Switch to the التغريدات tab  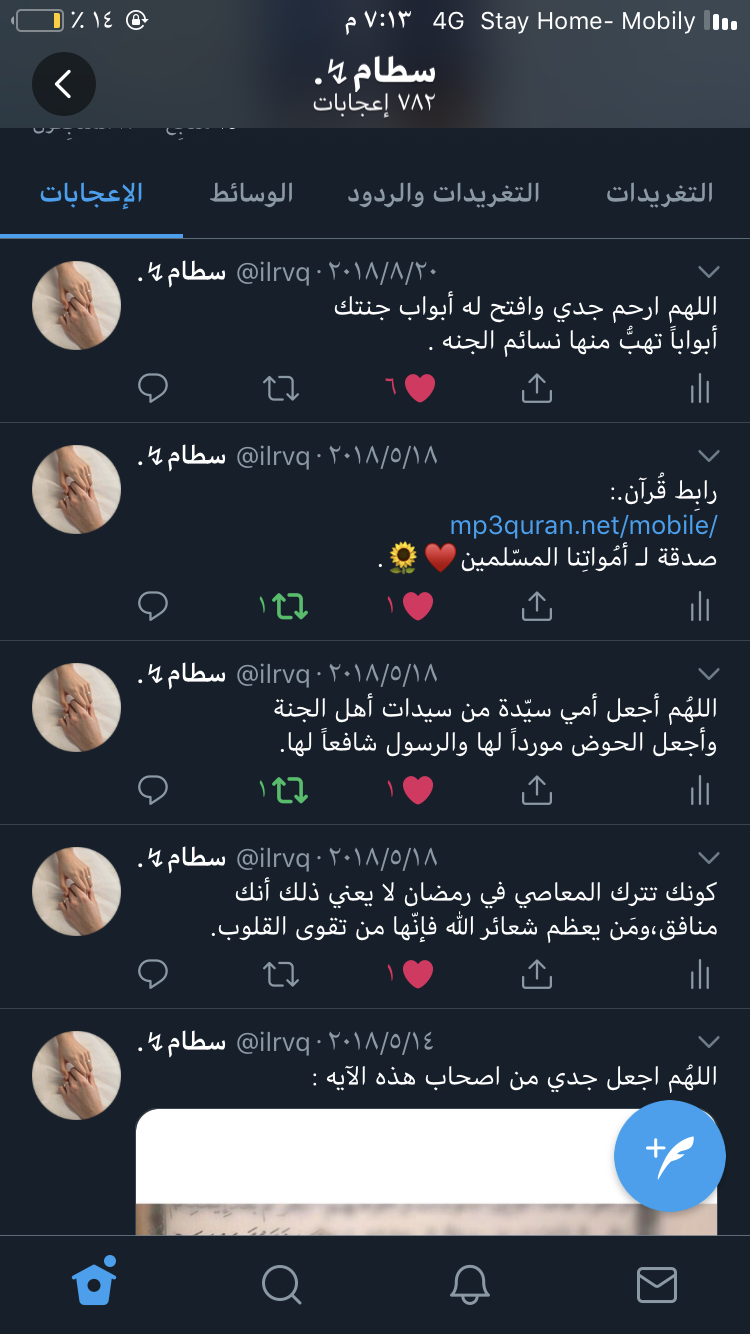tap(660, 193)
